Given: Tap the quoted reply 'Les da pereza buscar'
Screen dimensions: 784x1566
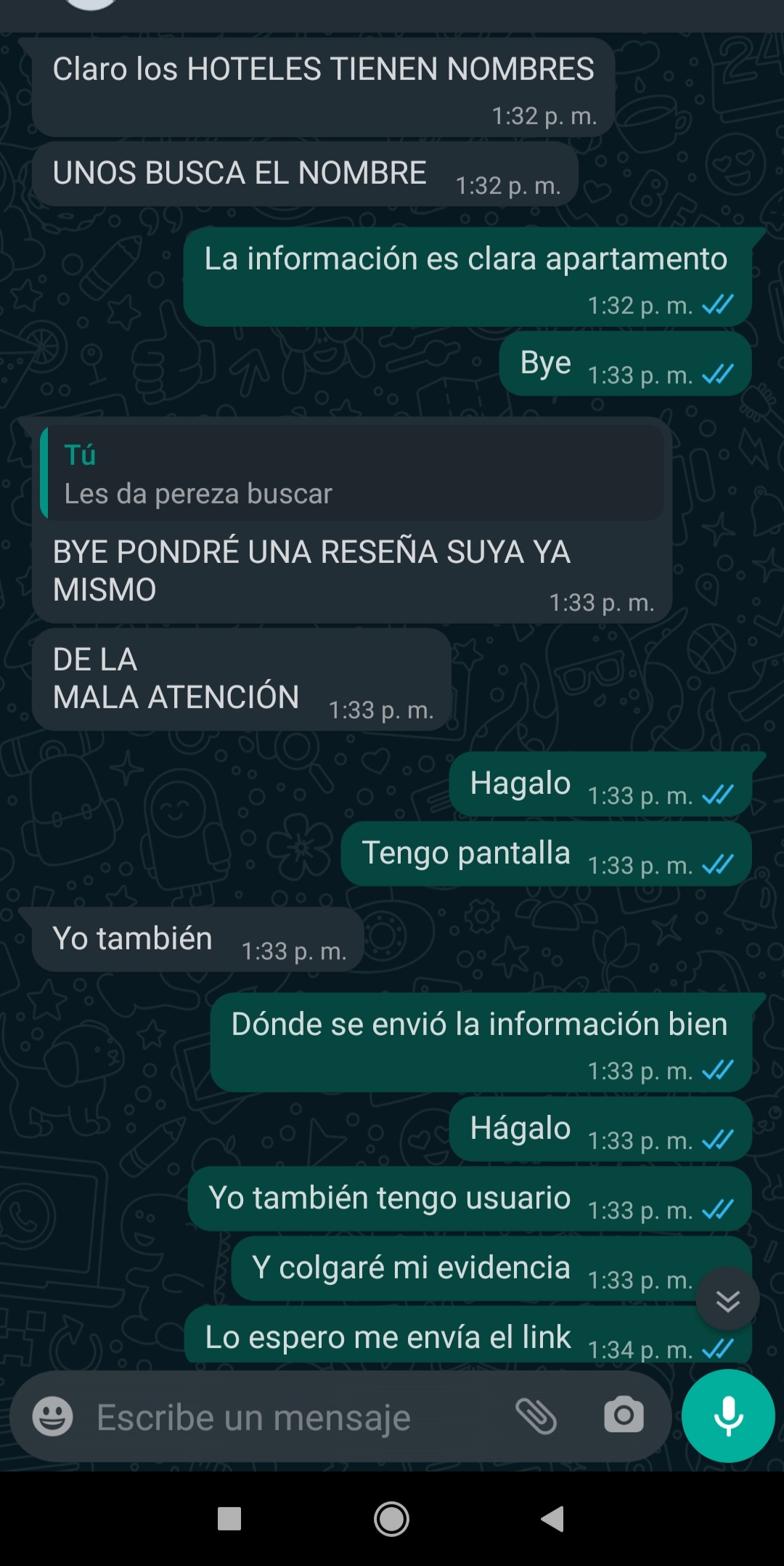Looking at the screenshot, I should (353, 474).
